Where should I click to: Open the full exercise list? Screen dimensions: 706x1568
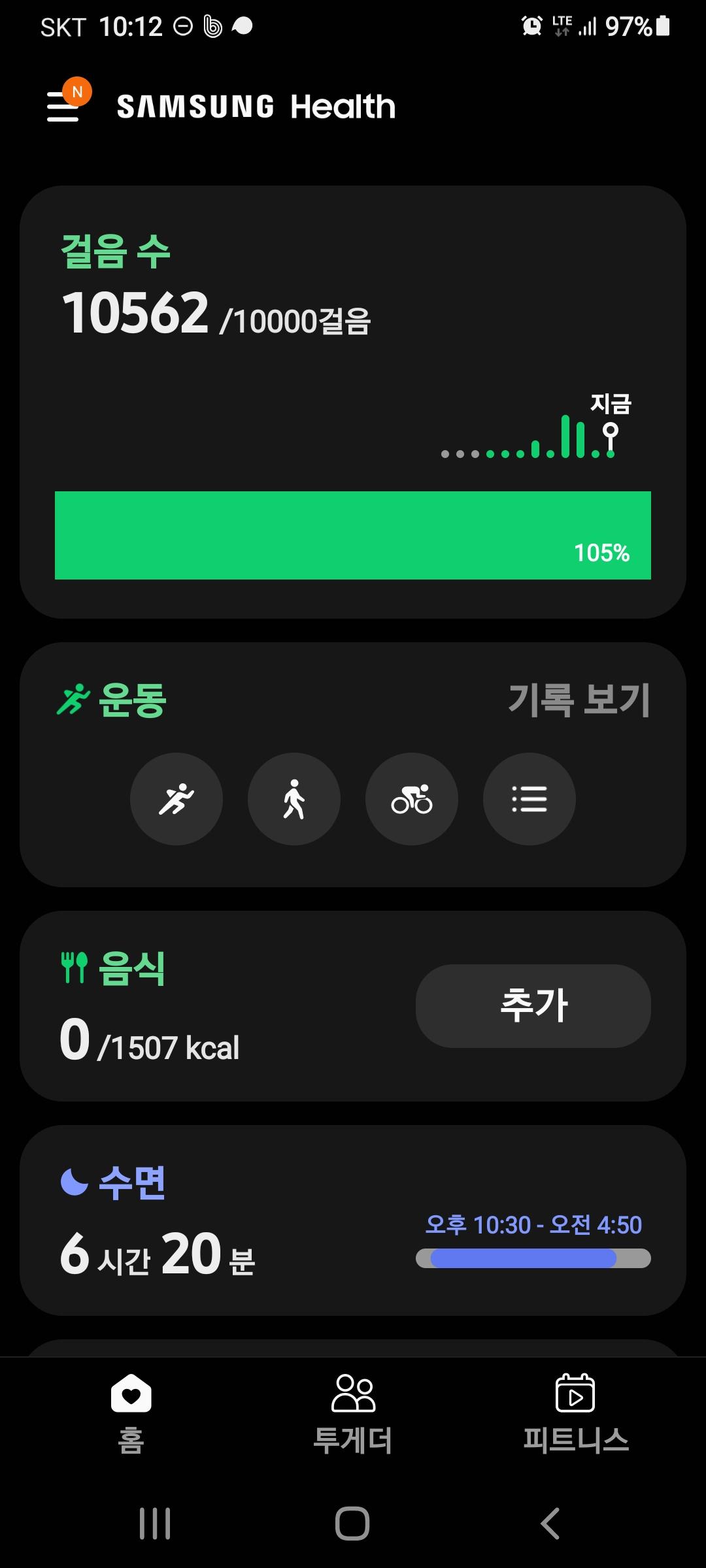(x=529, y=799)
